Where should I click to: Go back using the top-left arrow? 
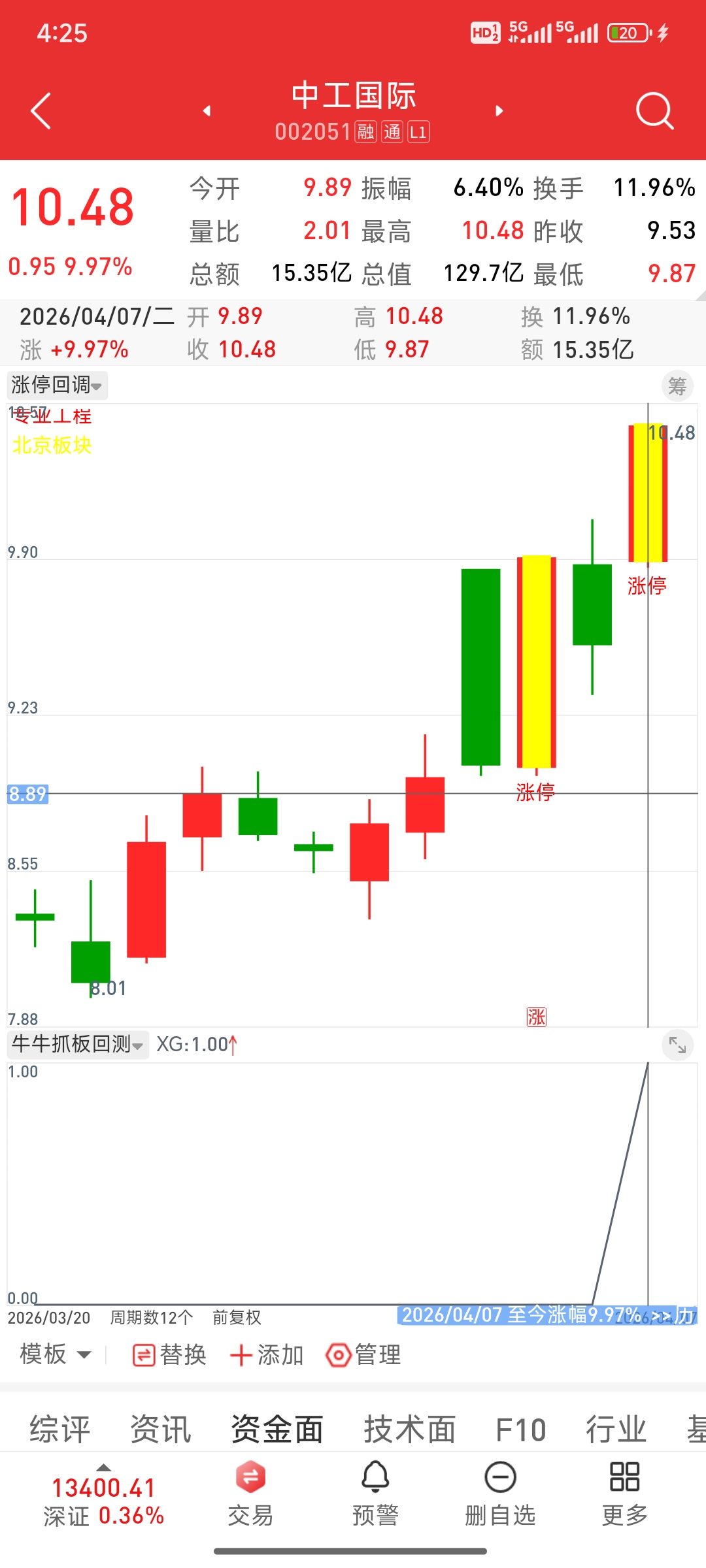tap(41, 111)
